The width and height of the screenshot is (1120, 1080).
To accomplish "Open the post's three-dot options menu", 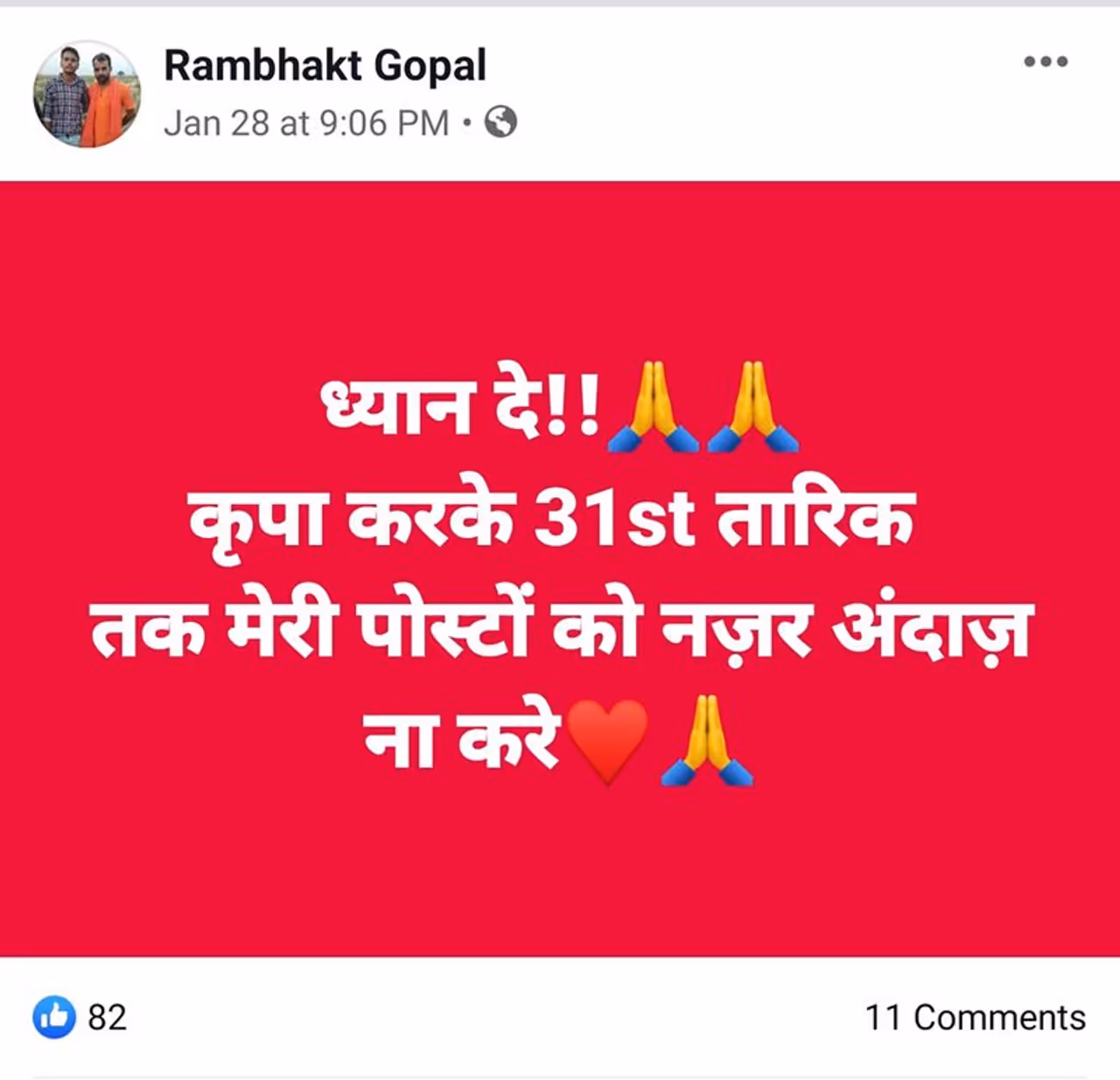I will click(1046, 61).
